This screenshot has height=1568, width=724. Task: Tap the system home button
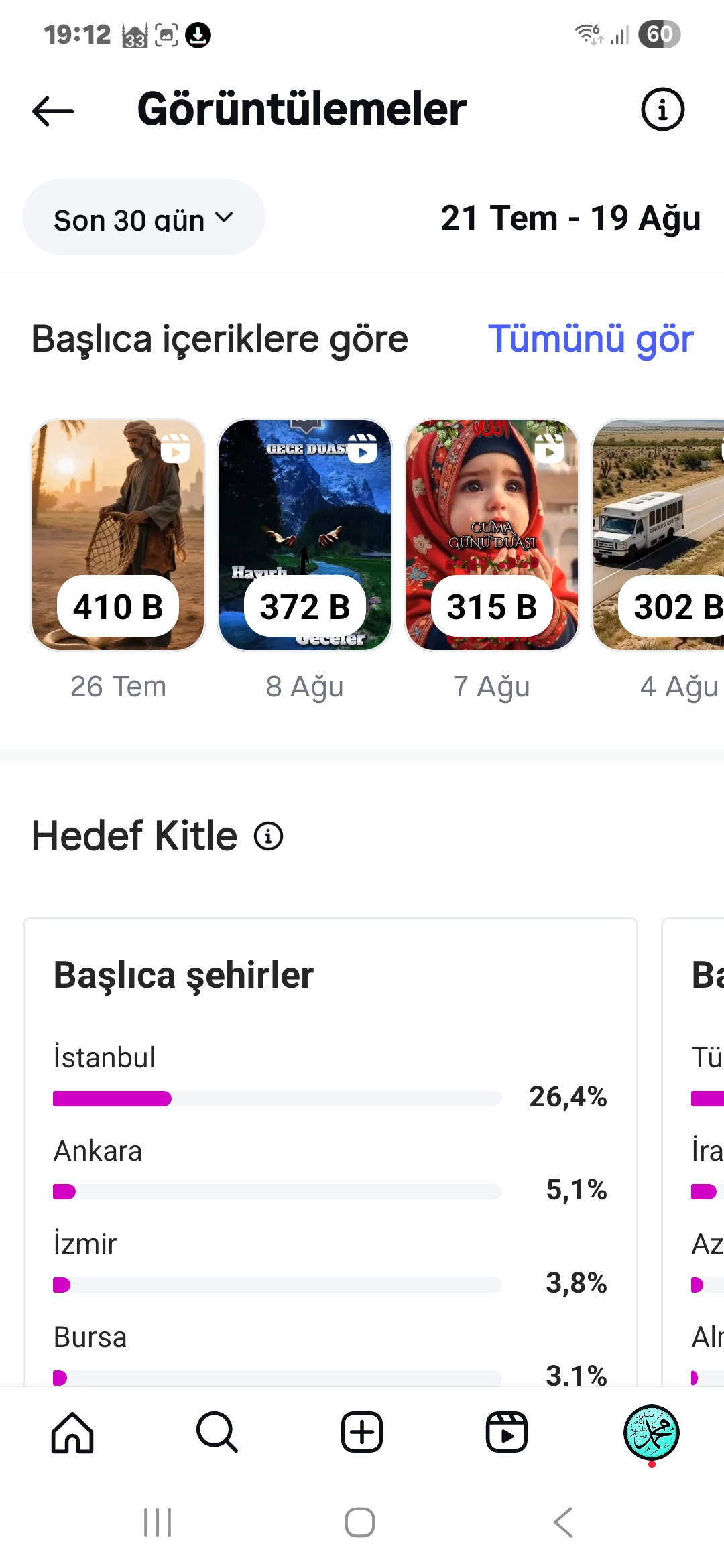pyautogui.click(x=360, y=1522)
